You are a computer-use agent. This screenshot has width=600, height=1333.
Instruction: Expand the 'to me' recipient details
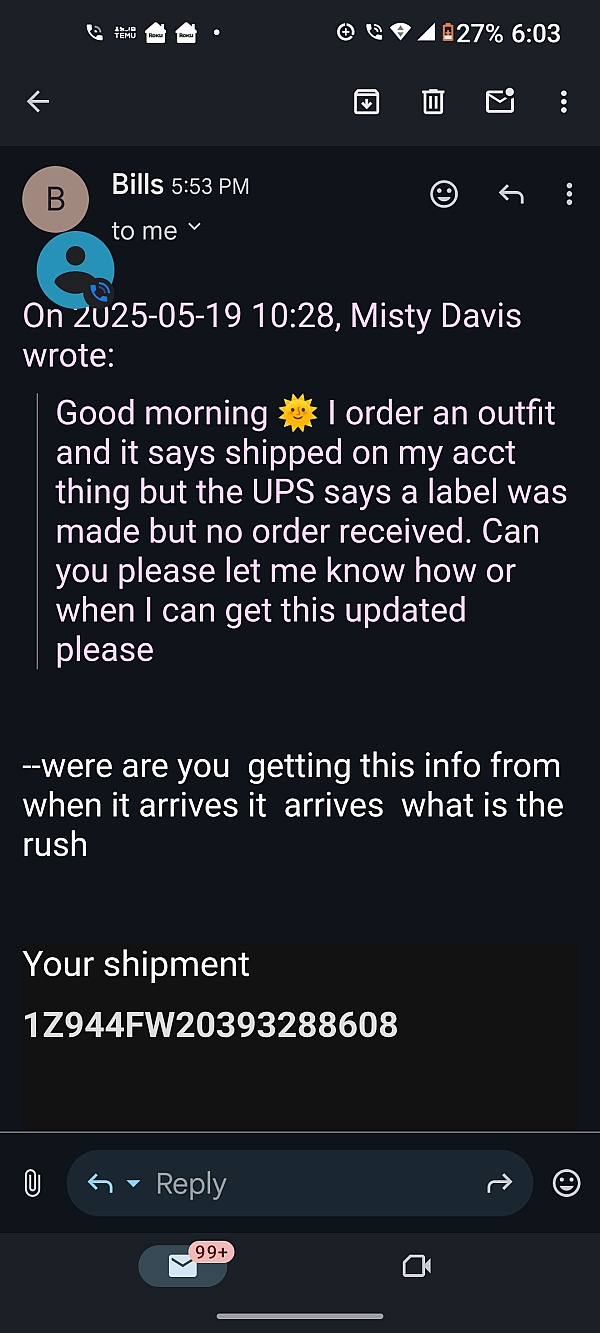coord(156,230)
